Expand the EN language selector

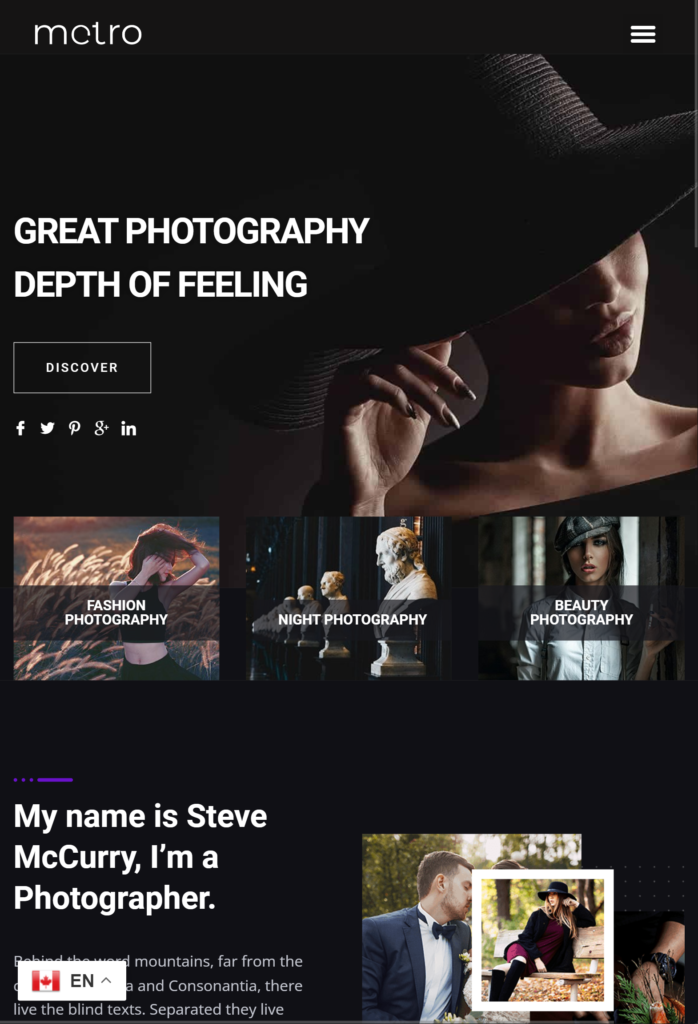[x=72, y=981]
